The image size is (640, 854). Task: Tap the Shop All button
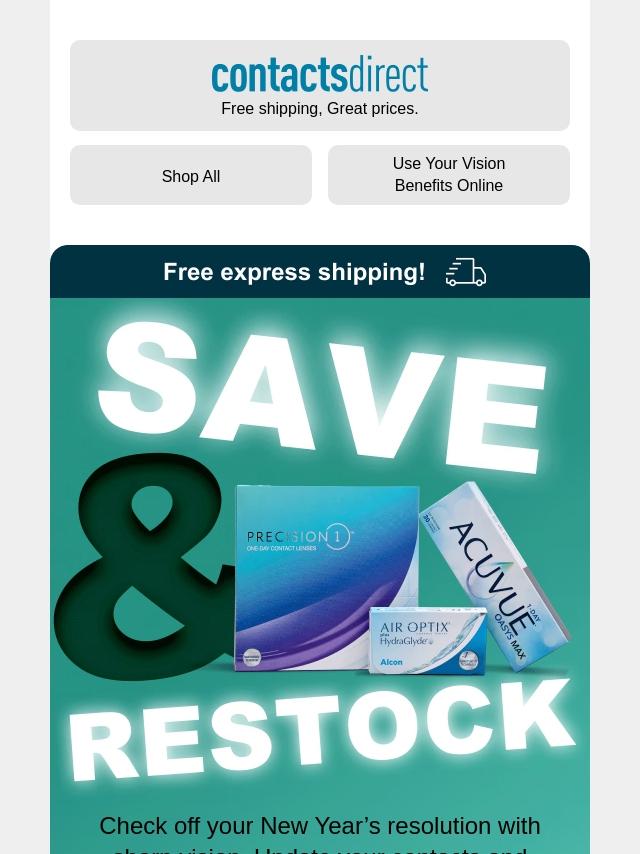(191, 176)
